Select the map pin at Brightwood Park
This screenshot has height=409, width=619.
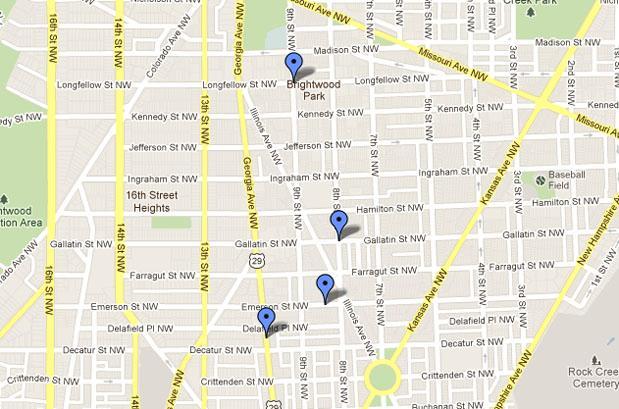293,65
